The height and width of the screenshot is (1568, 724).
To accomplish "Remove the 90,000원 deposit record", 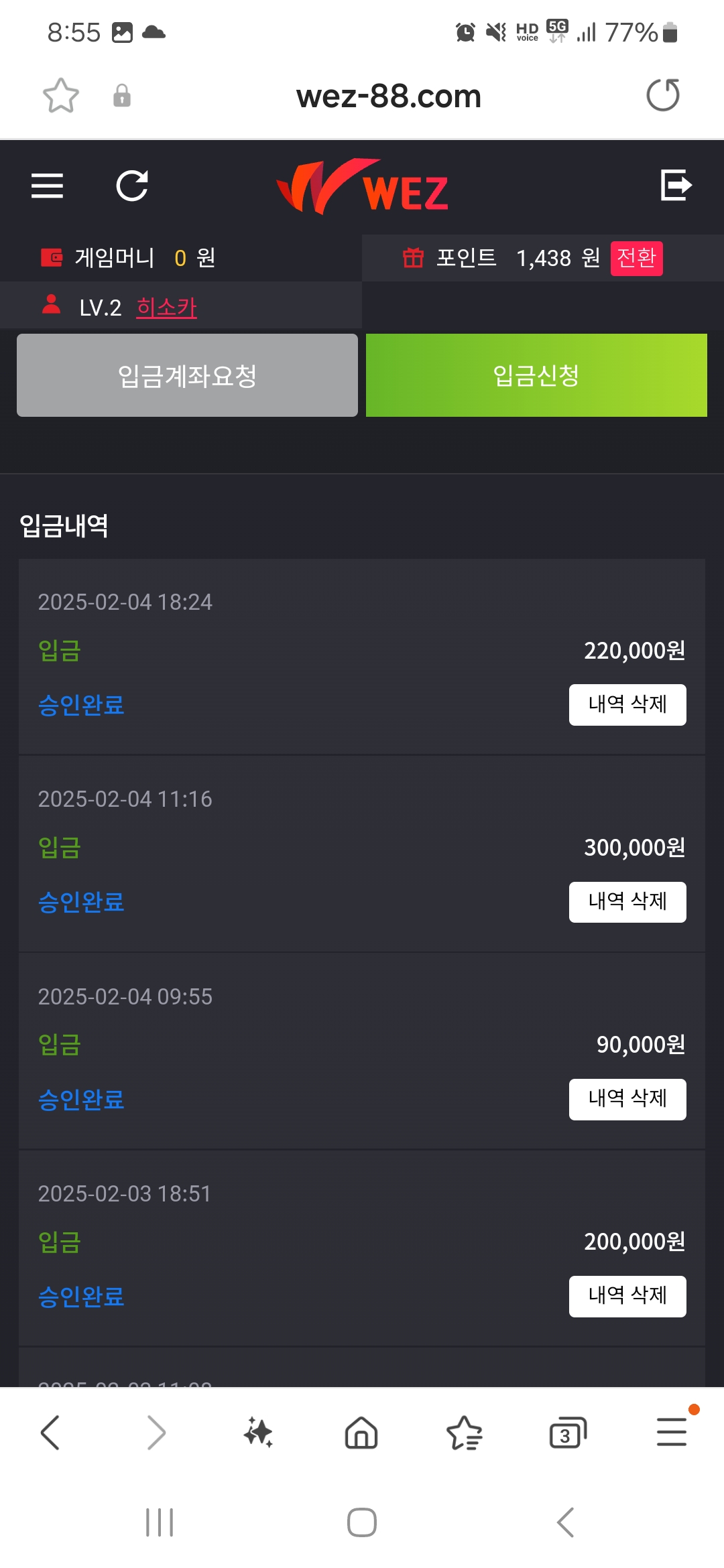I will (x=627, y=1099).
